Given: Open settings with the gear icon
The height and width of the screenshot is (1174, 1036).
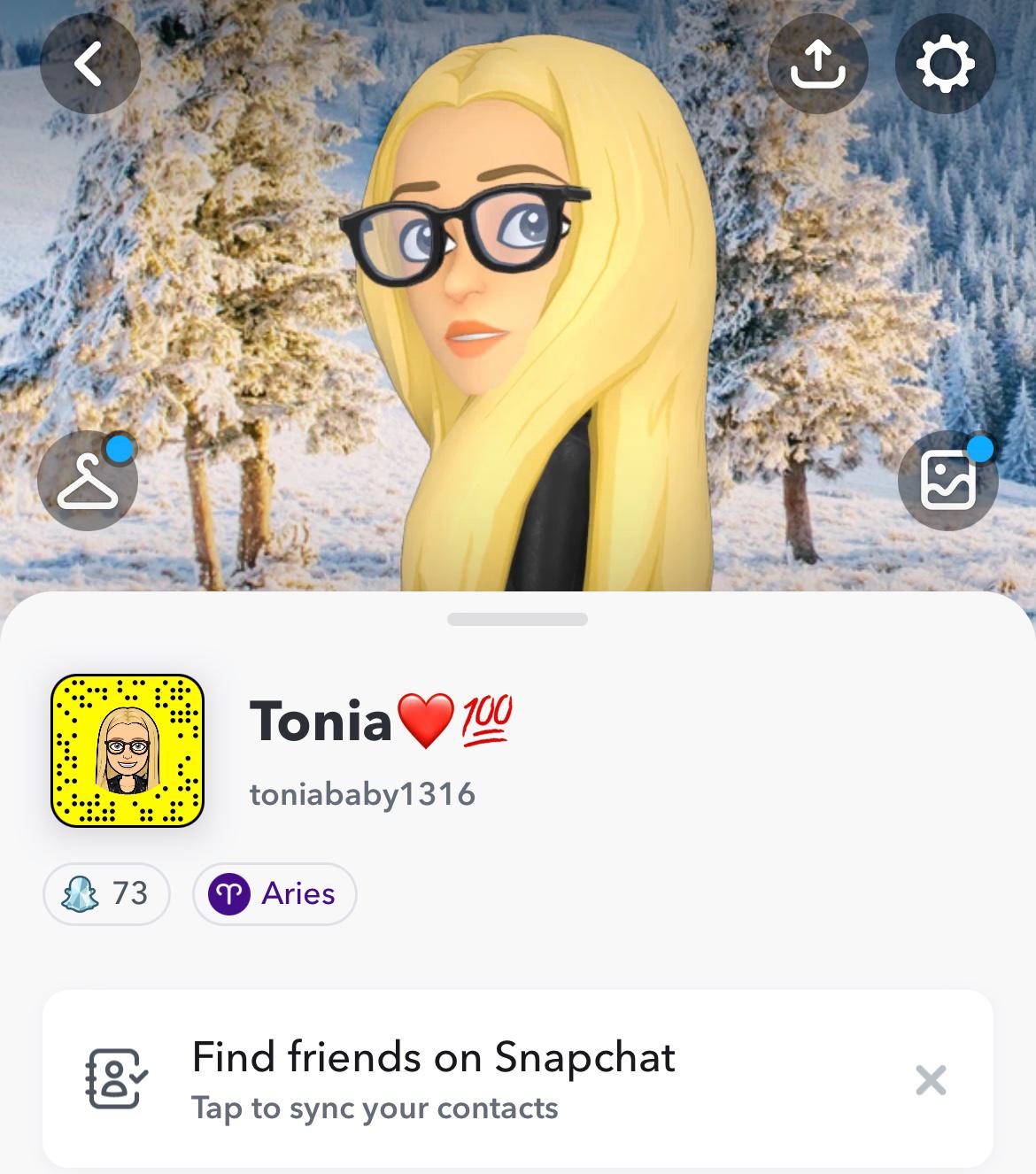Looking at the screenshot, I should (945, 64).
